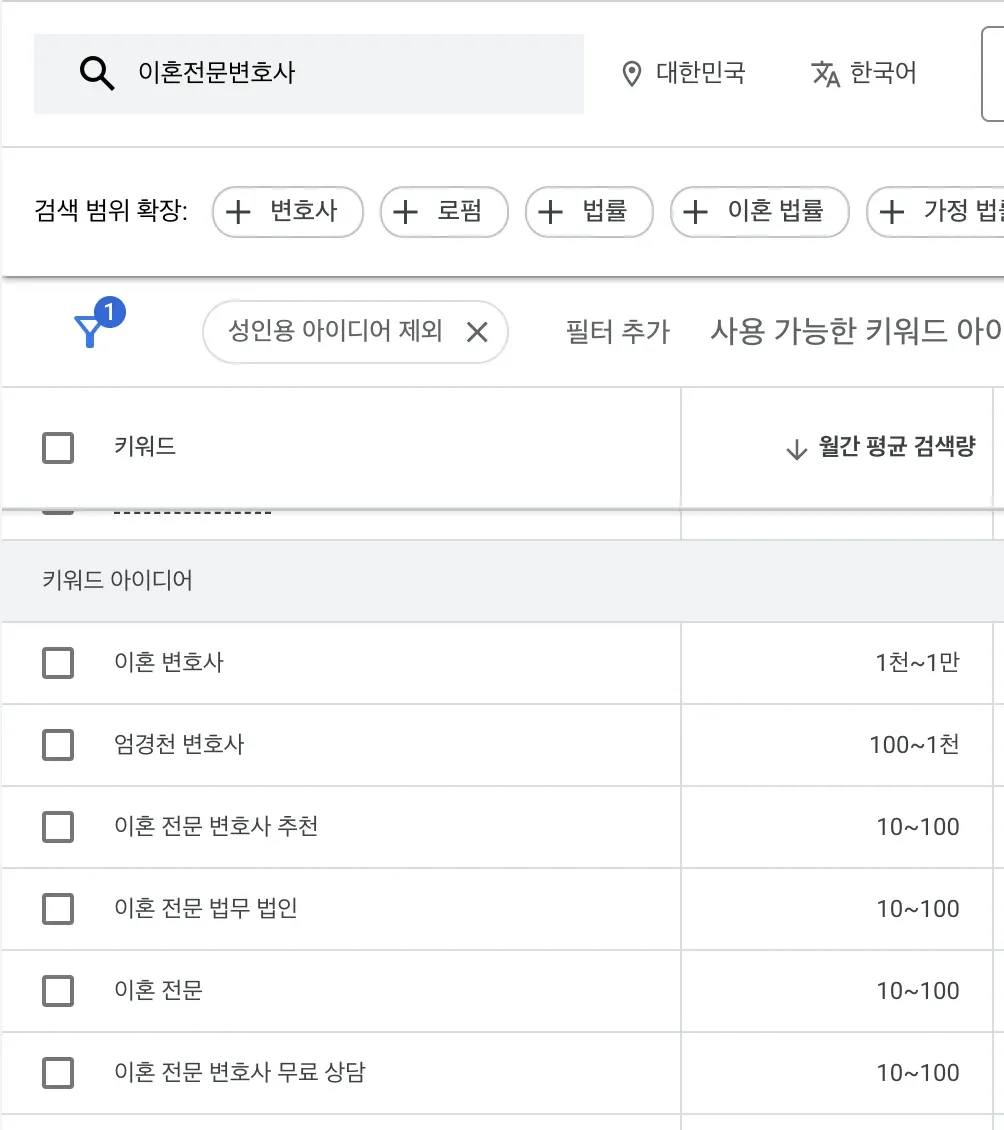Click the search magnifier icon
The height and width of the screenshot is (1130, 1004).
point(96,71)
